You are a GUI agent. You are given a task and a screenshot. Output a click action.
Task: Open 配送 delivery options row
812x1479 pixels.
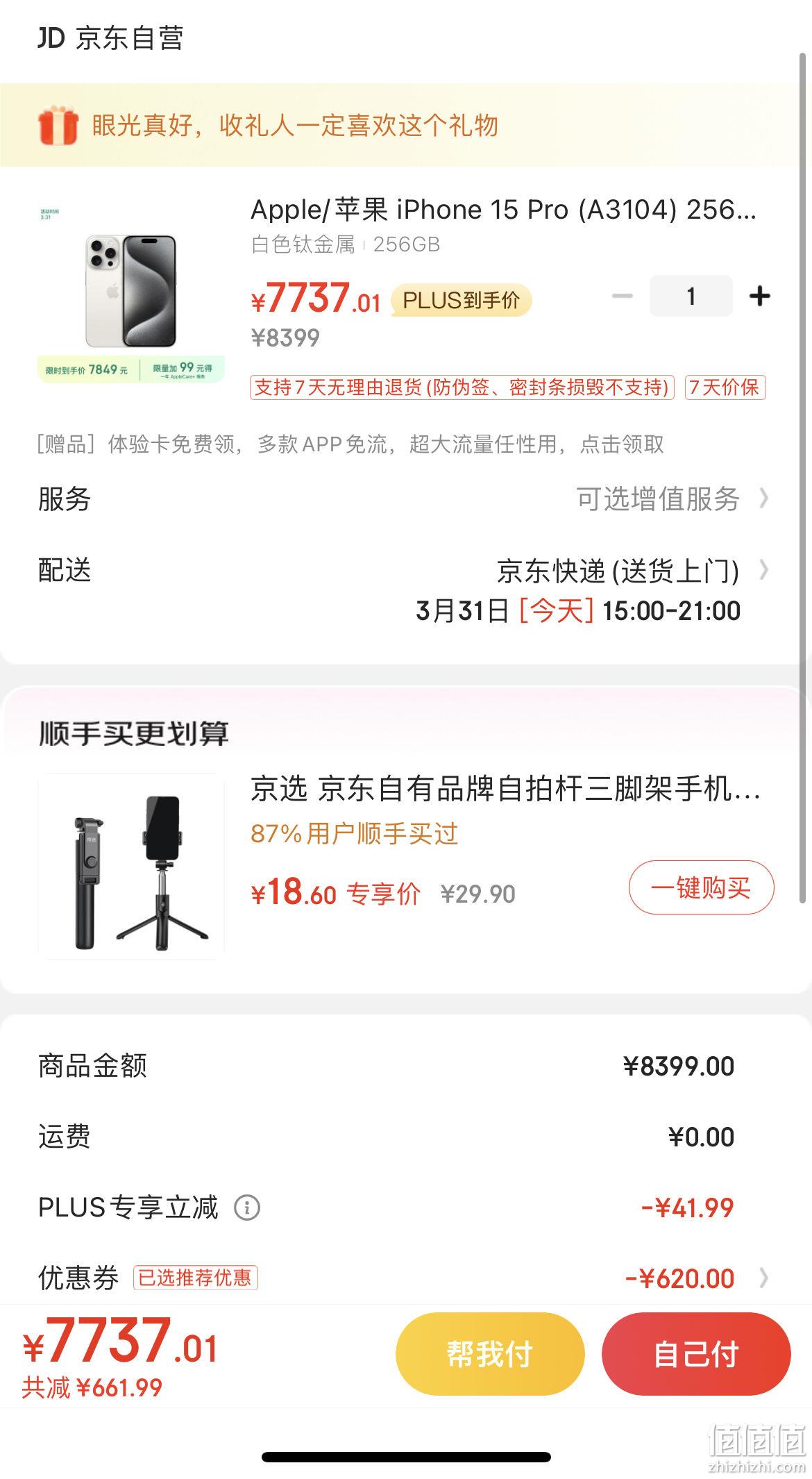tap(406, 590)
